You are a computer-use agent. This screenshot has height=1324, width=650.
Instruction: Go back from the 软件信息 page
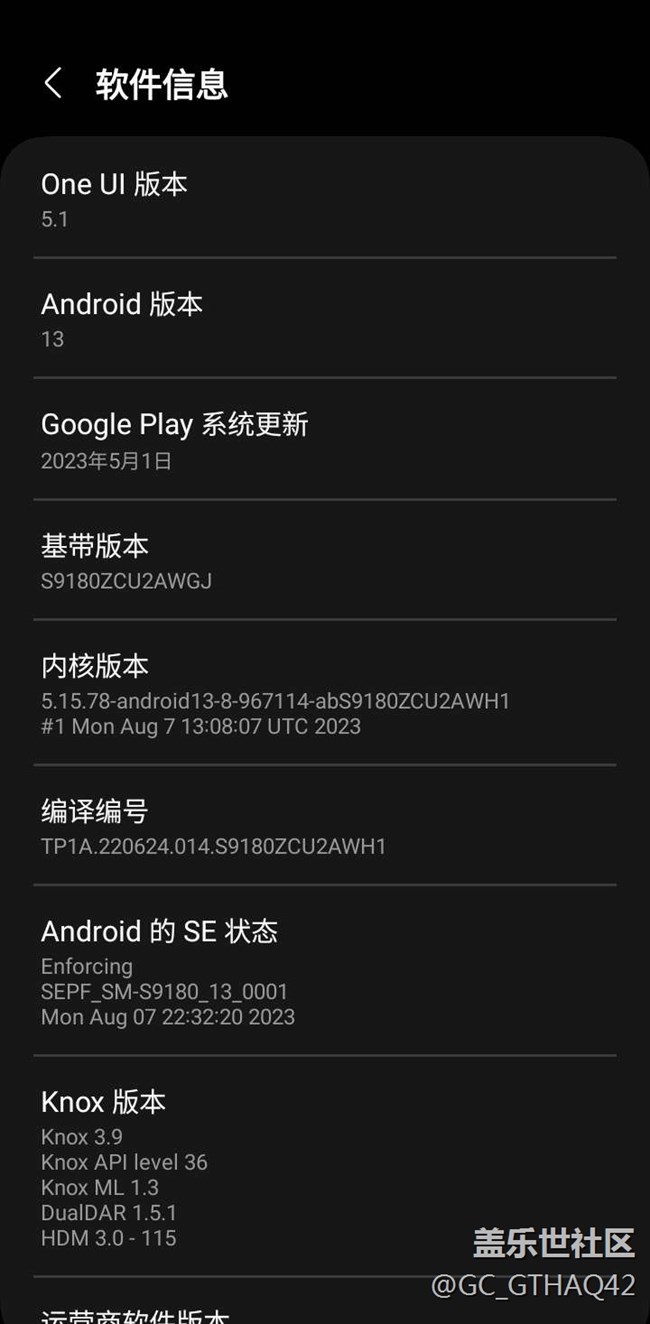[54, 84]
